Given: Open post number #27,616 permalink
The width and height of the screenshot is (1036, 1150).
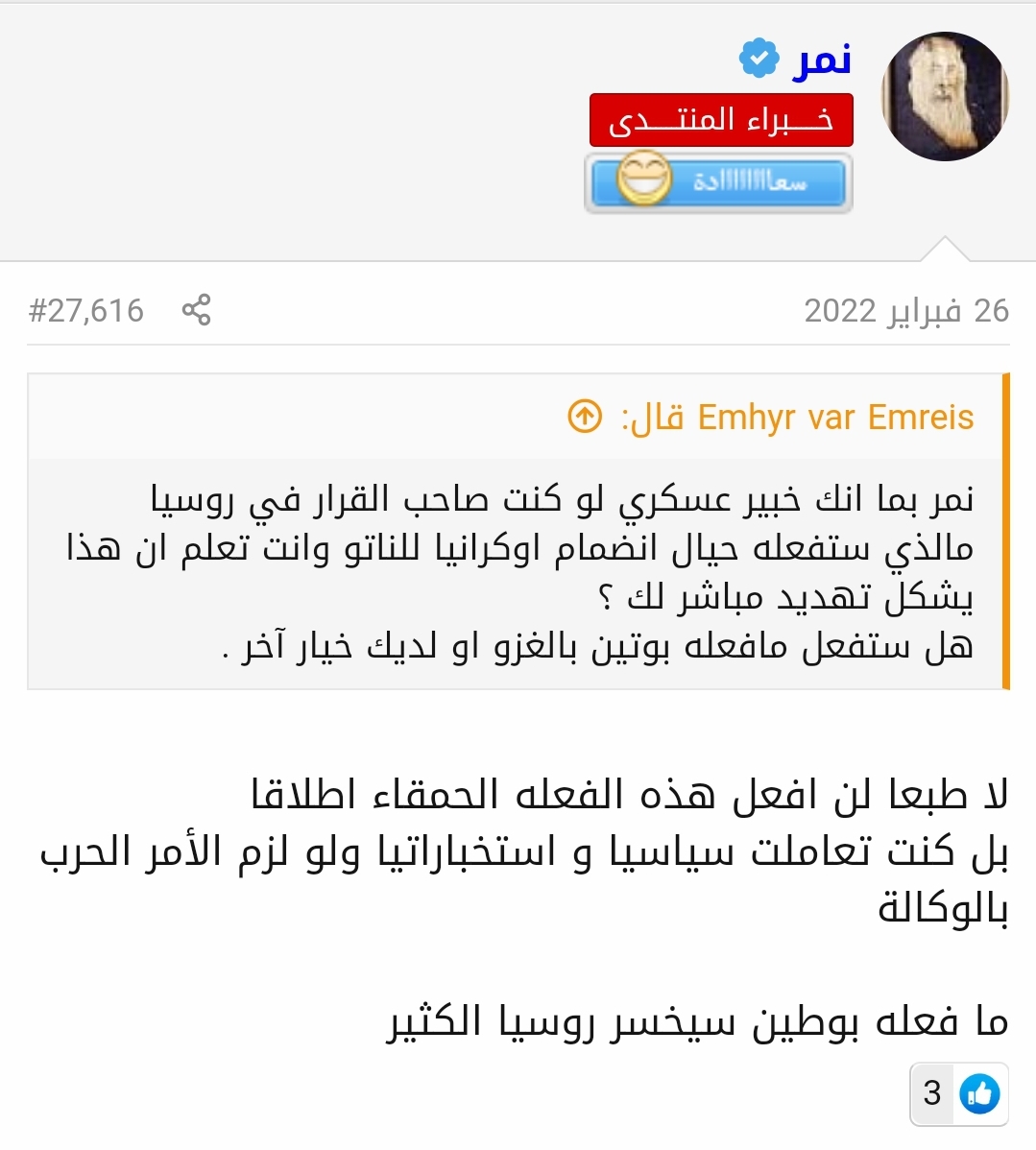Looking at the screenshot, I should (86, 311).
